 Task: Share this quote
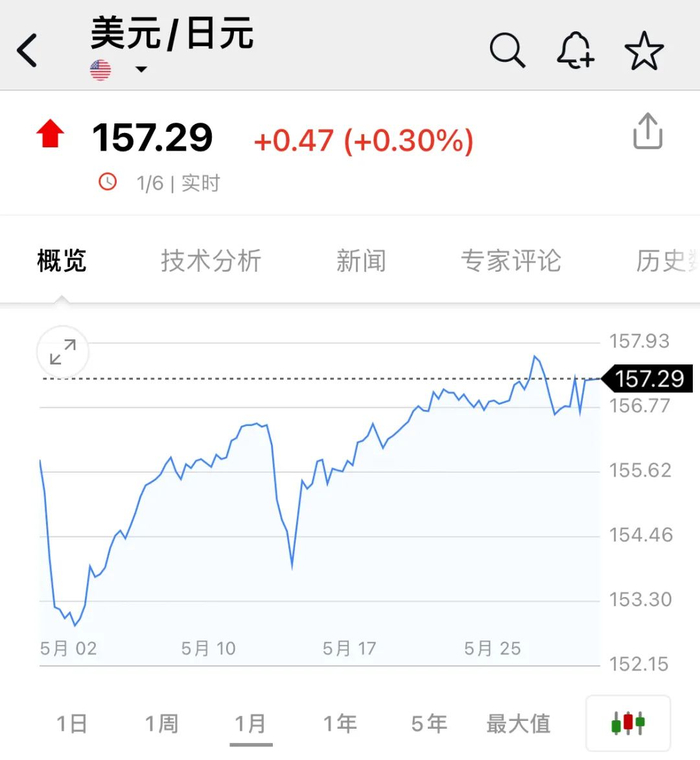click(648, 132)
